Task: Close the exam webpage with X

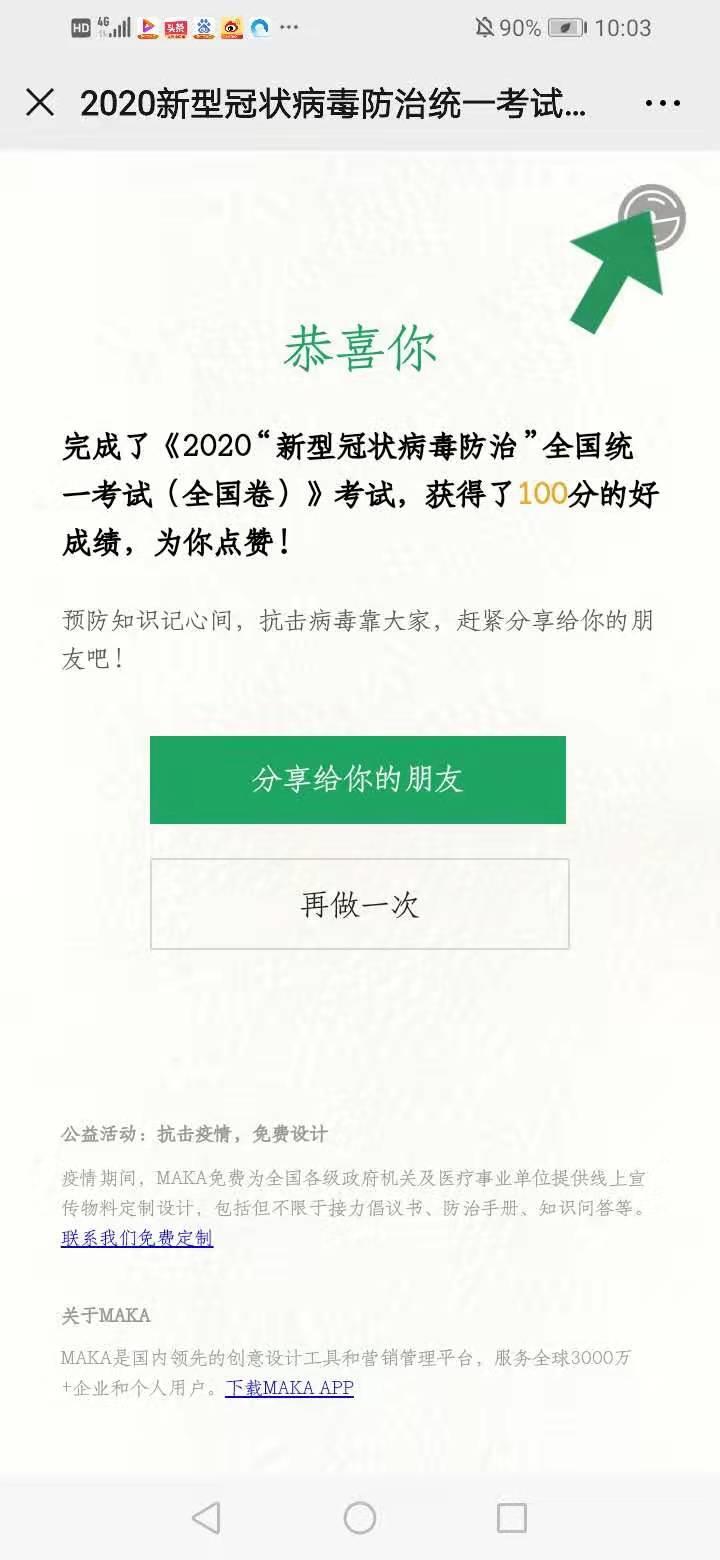Action: click(40, 102)
